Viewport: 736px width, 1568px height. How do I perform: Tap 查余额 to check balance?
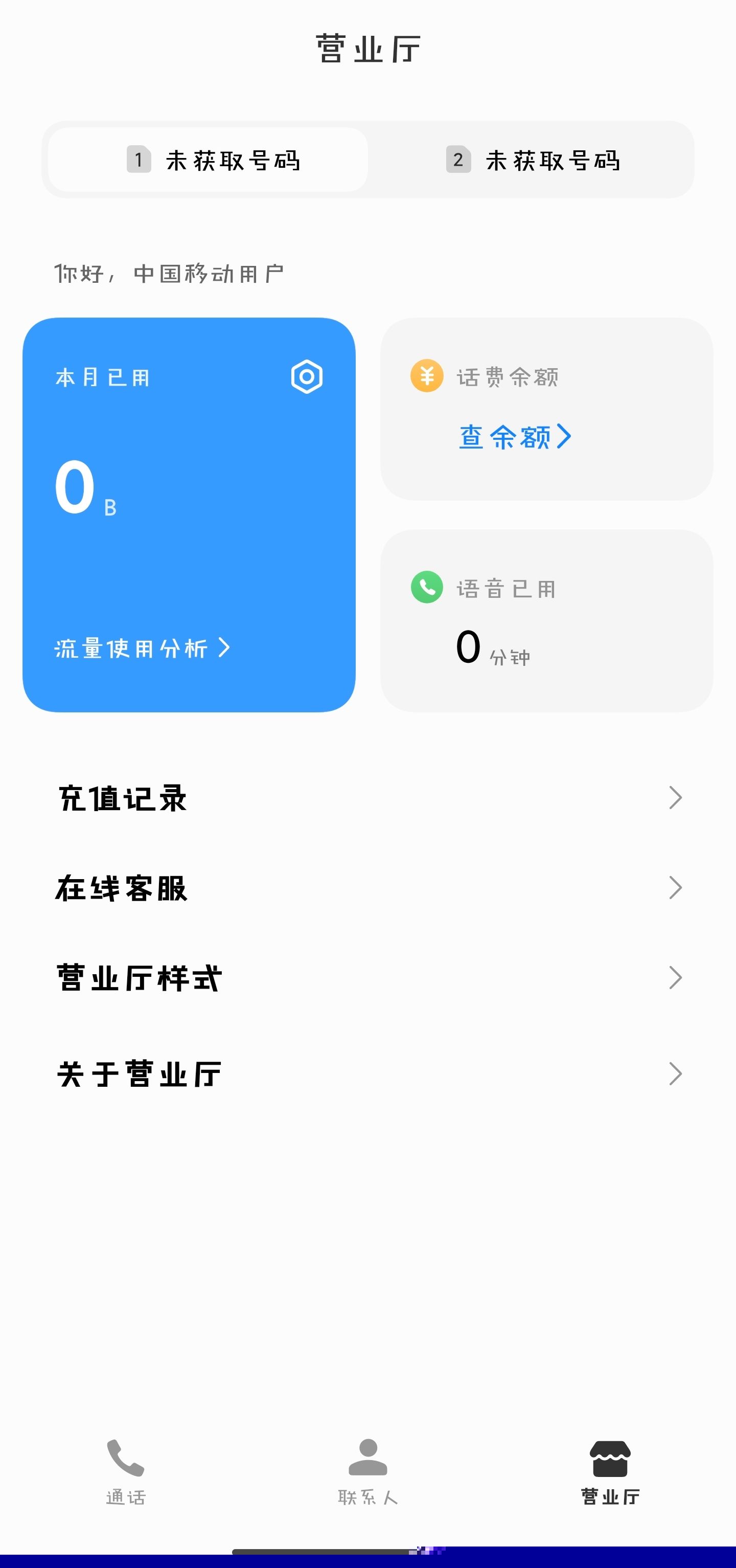point(515,437)
